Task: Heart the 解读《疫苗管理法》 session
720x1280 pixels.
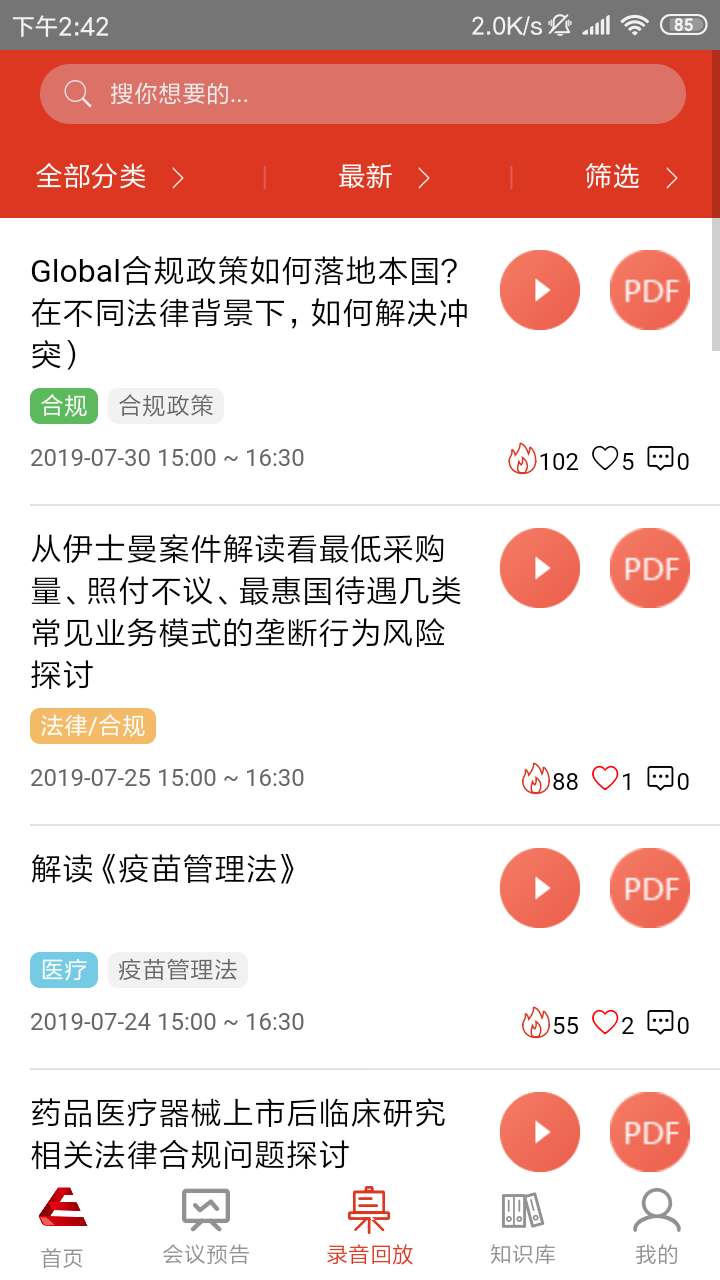Action: pos(608,1024)
